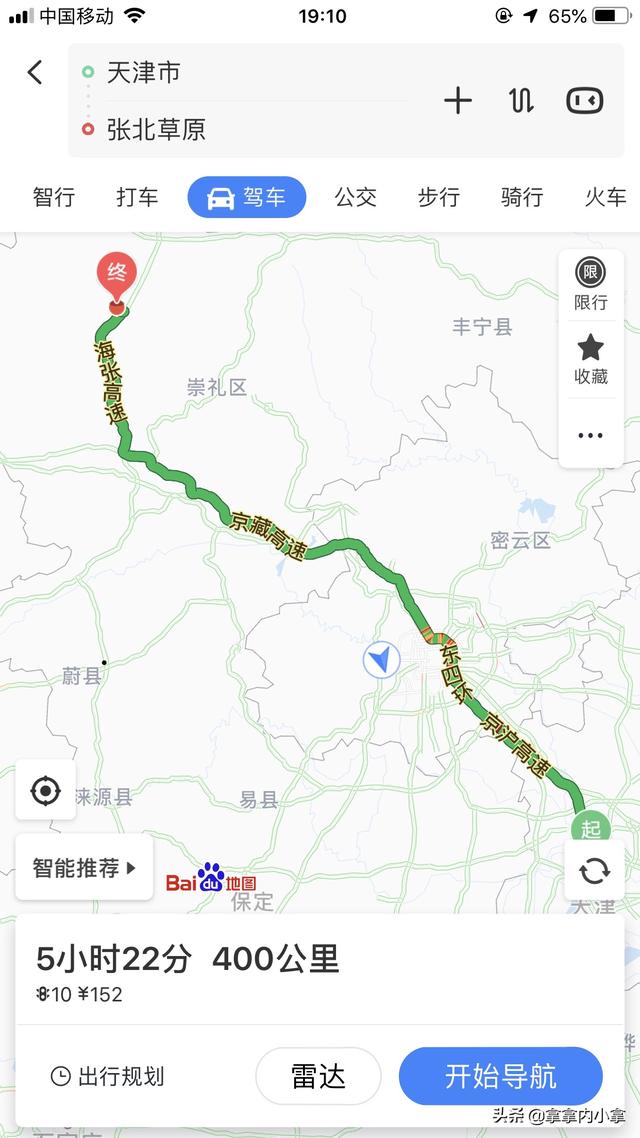Select the 驾车 driving tab
The height and width of the screenshot is (1138, 640).
click(246, 197)
